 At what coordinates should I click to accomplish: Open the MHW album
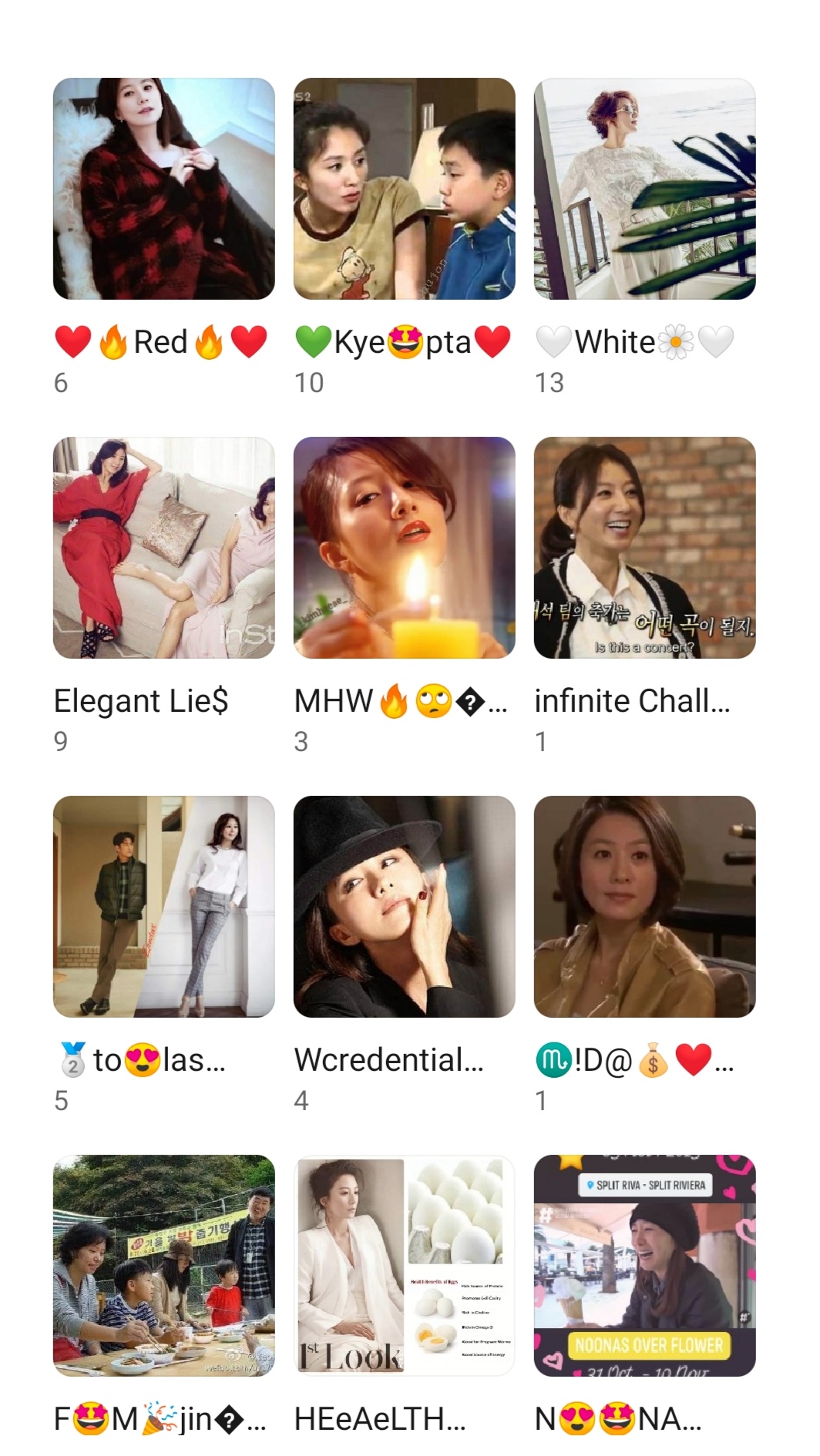404,548
